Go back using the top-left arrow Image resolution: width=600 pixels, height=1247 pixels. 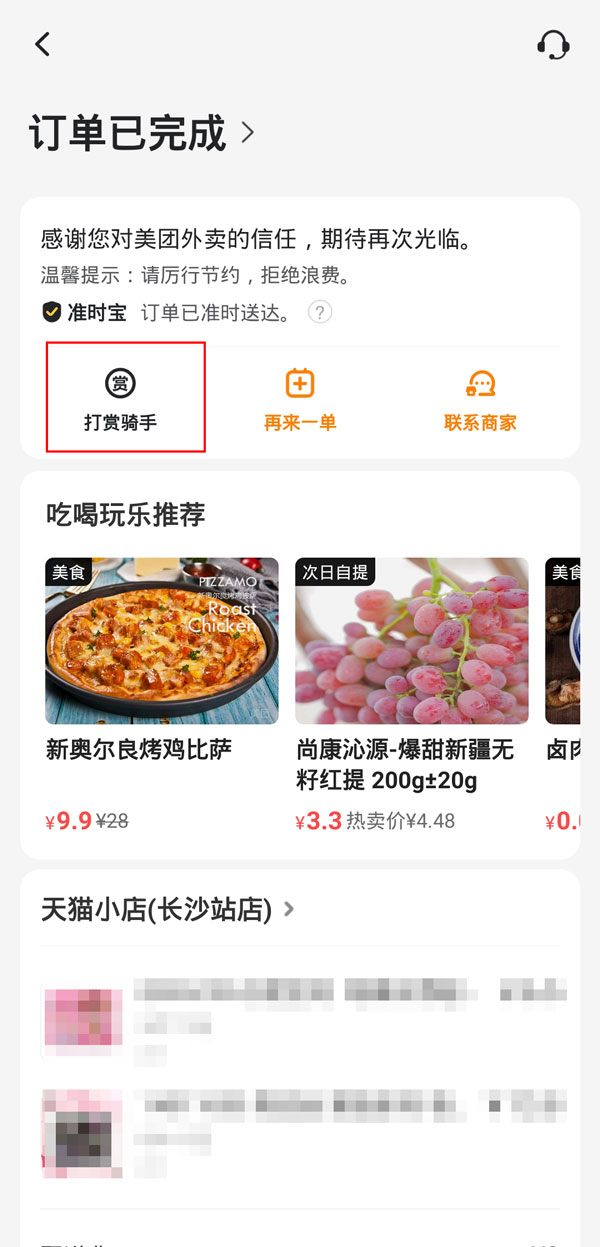(x=42, y=45)
